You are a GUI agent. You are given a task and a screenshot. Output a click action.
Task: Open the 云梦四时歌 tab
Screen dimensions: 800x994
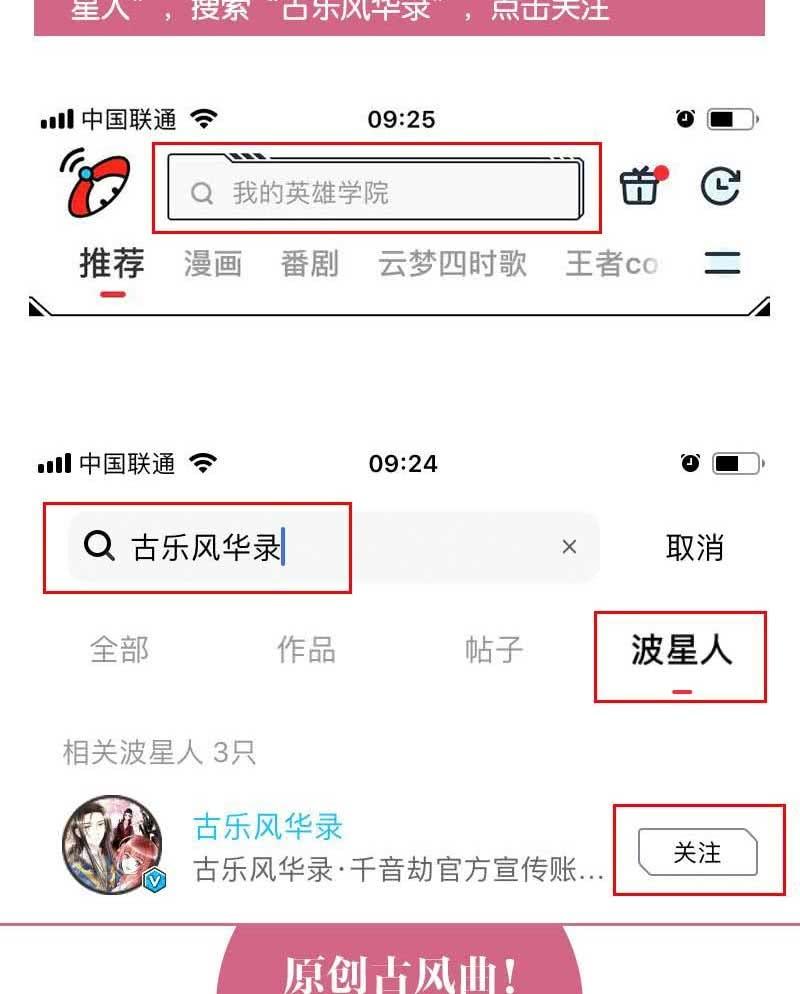coord(452,262)
